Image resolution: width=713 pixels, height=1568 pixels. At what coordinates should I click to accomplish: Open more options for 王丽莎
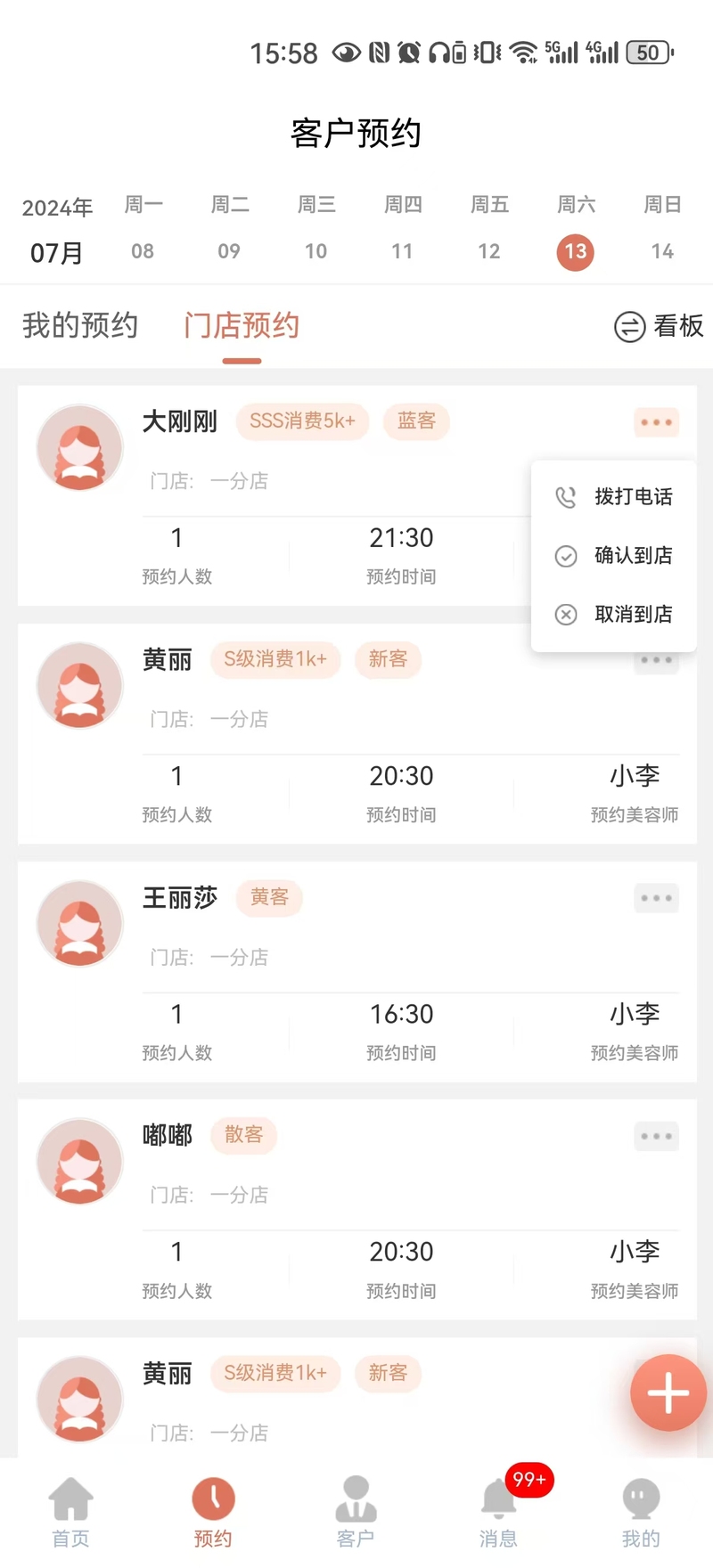click(x=657, y=898)
